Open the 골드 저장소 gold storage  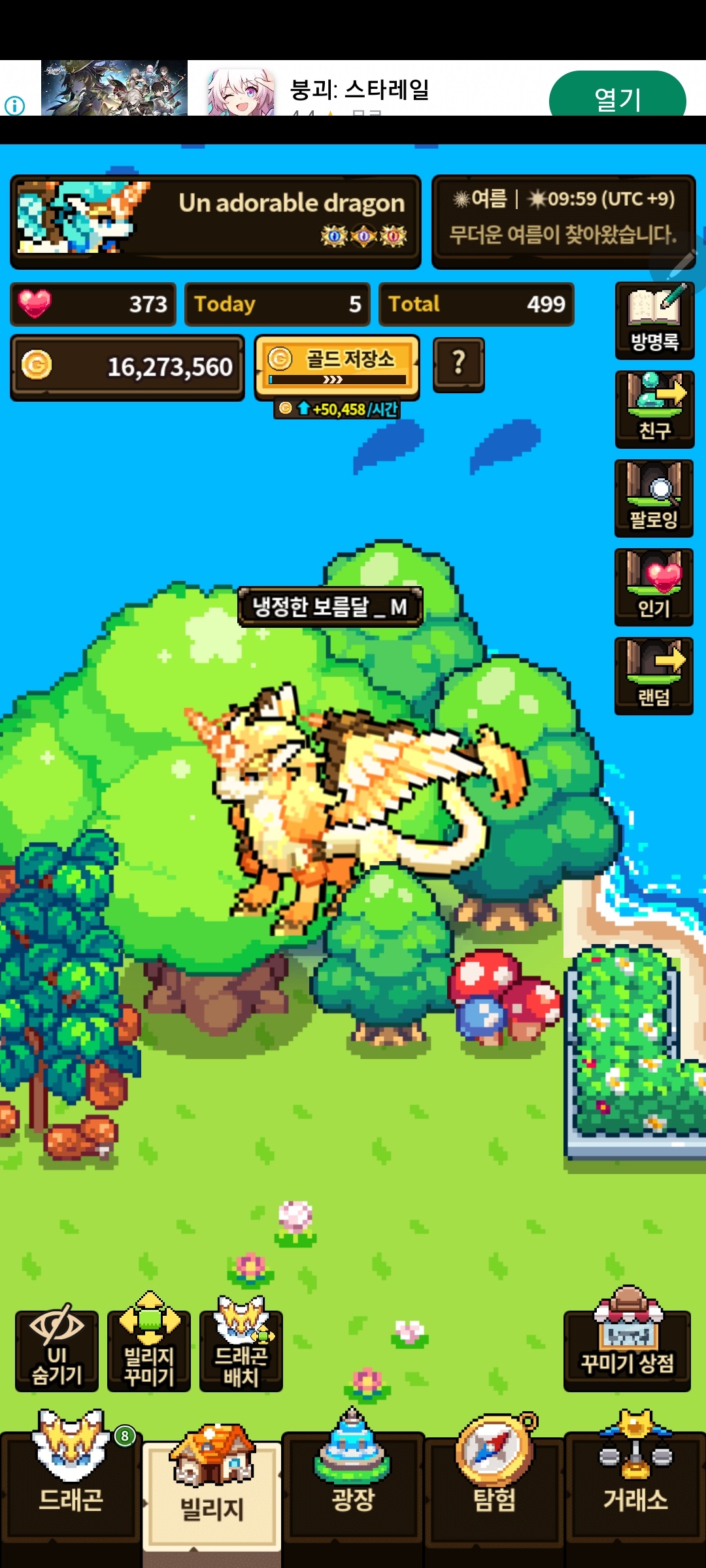click(337, 367)
